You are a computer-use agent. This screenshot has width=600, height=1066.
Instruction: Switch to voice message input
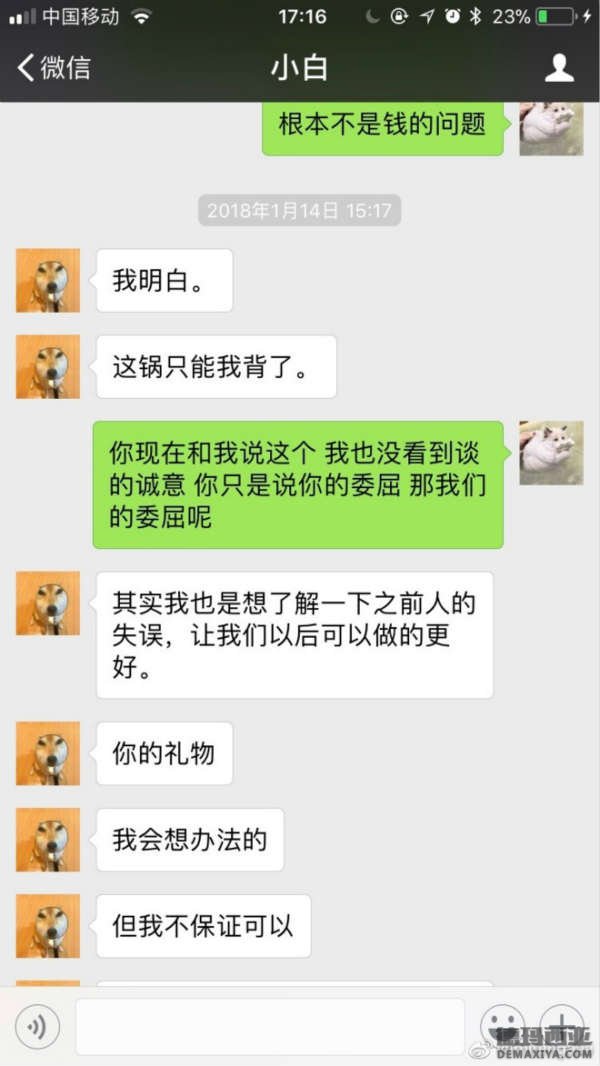point(37,1026)
